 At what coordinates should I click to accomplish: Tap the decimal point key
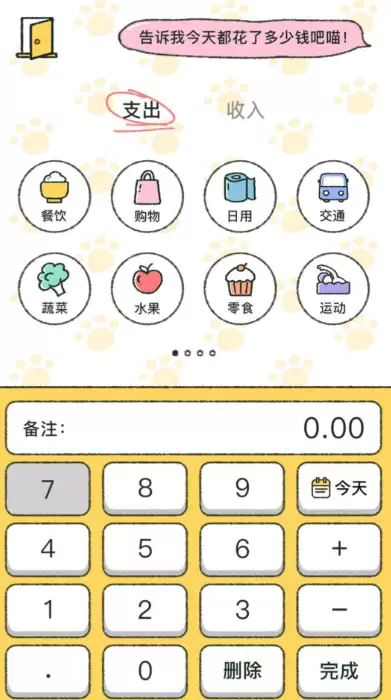click(x=48, y=671)
